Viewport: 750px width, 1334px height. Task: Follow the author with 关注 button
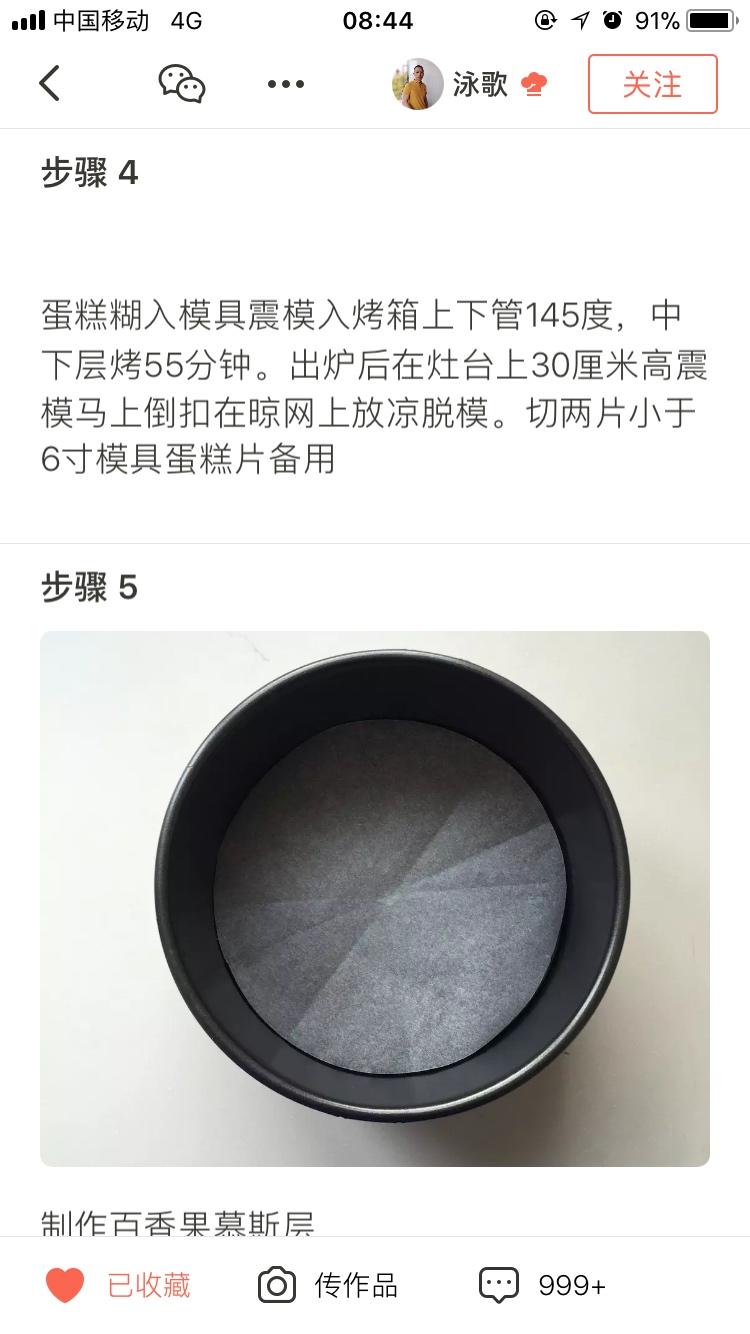click(x=652, y=84)
